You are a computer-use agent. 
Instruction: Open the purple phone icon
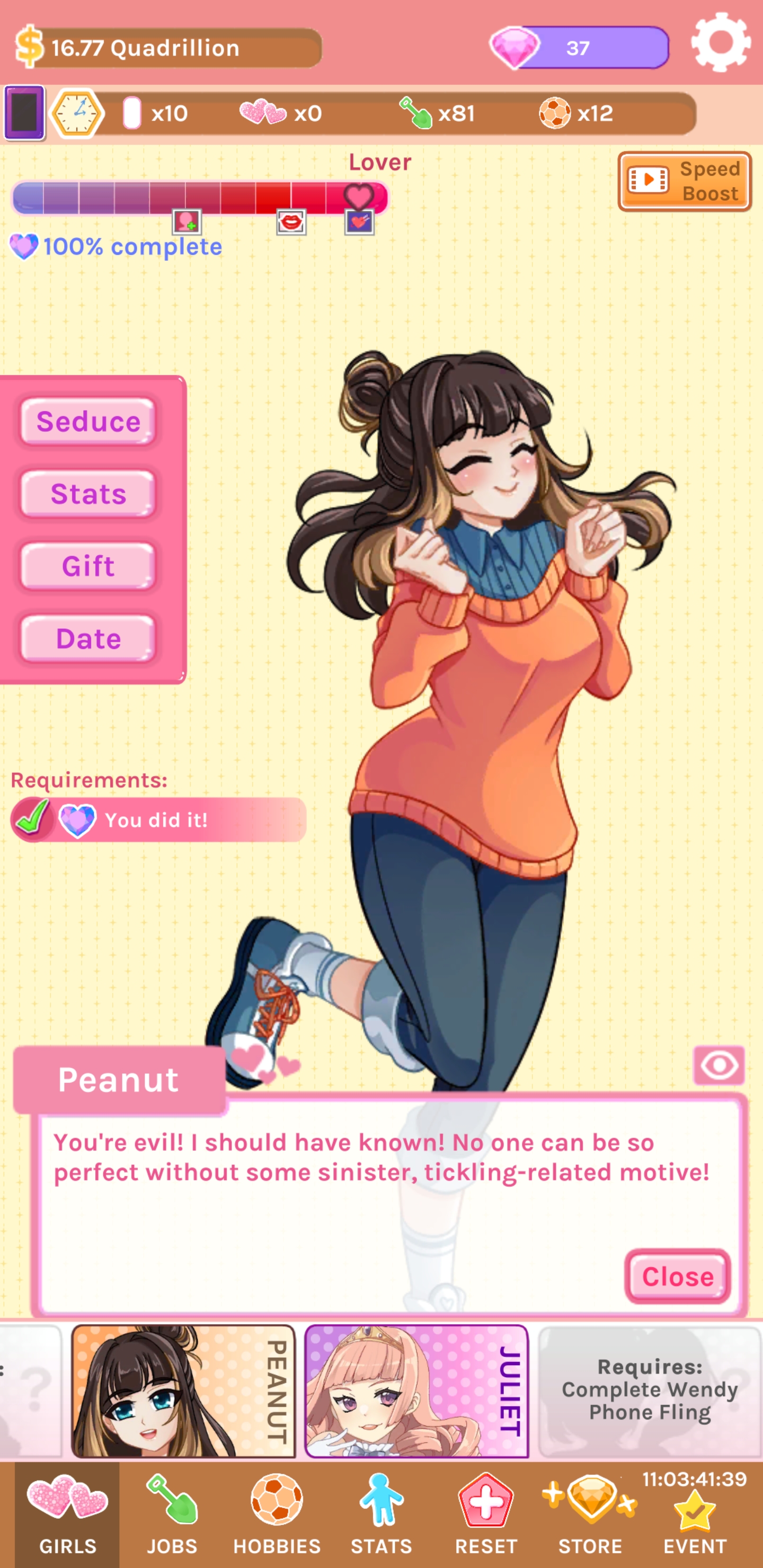tap(24, 113)
